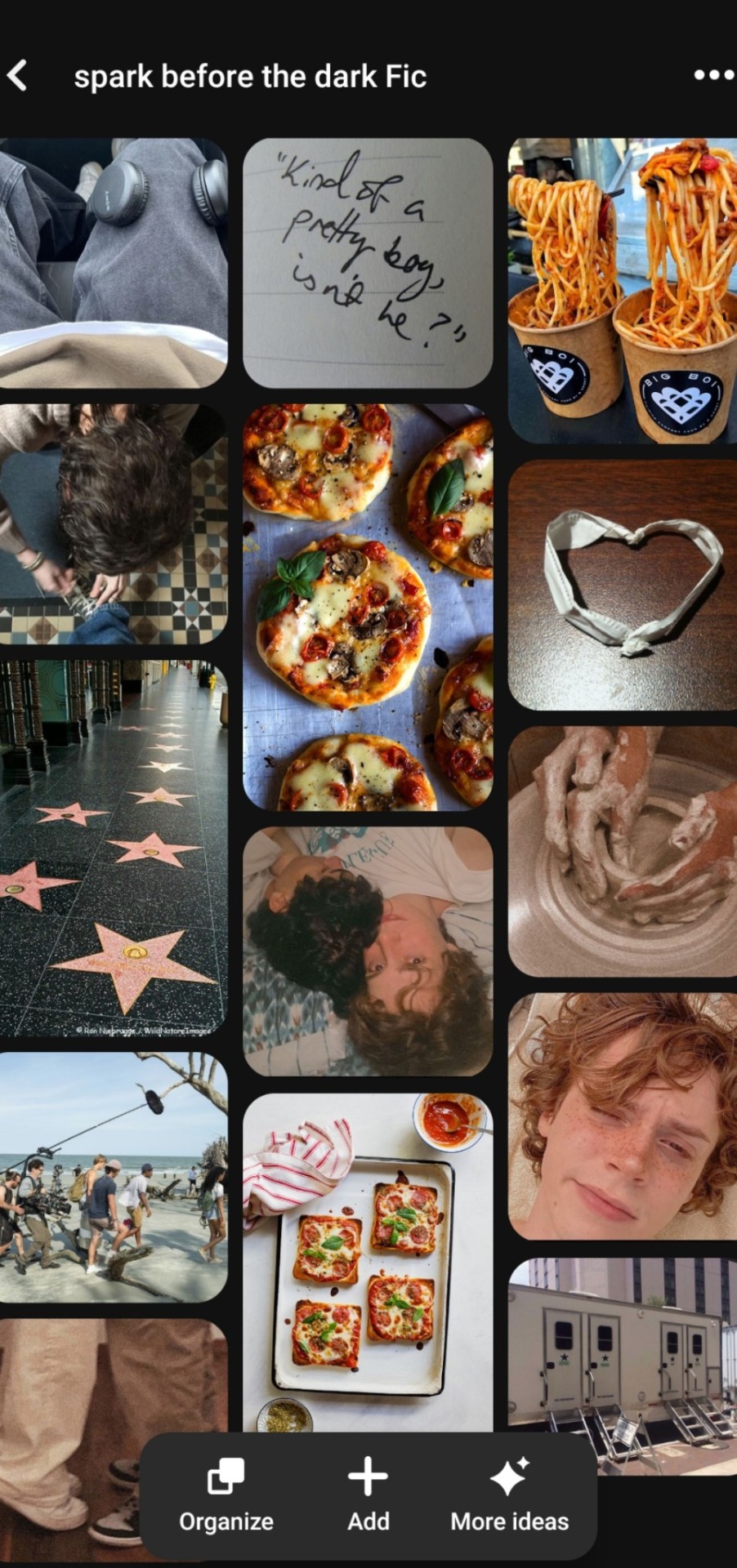This screenshot has width=737, height=1568.
Task: Open the mini mushroom pizzas pin
Action: click(x=368, y=607)
